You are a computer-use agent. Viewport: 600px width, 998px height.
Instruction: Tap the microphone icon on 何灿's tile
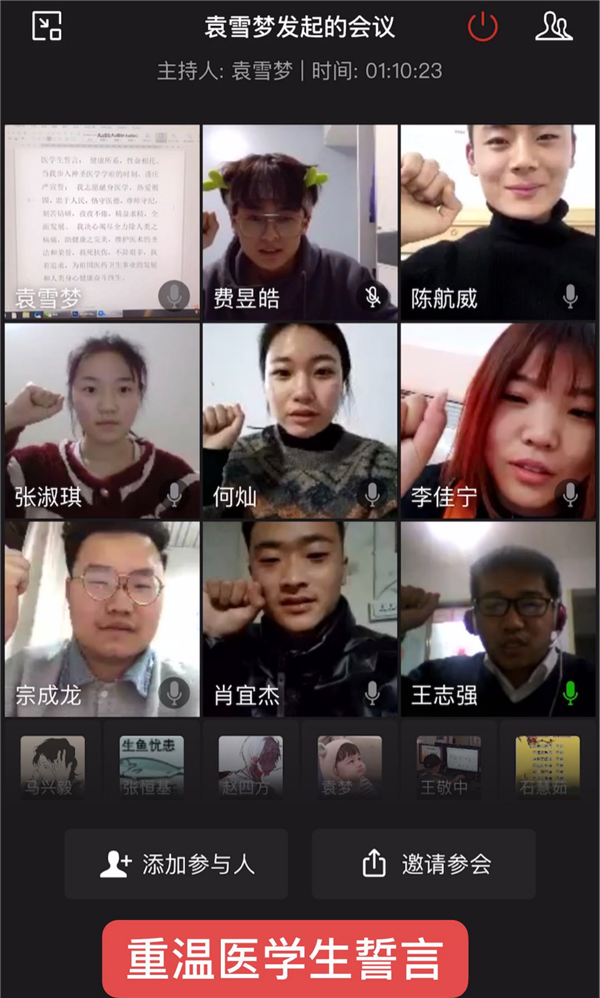tap(372, 494)
